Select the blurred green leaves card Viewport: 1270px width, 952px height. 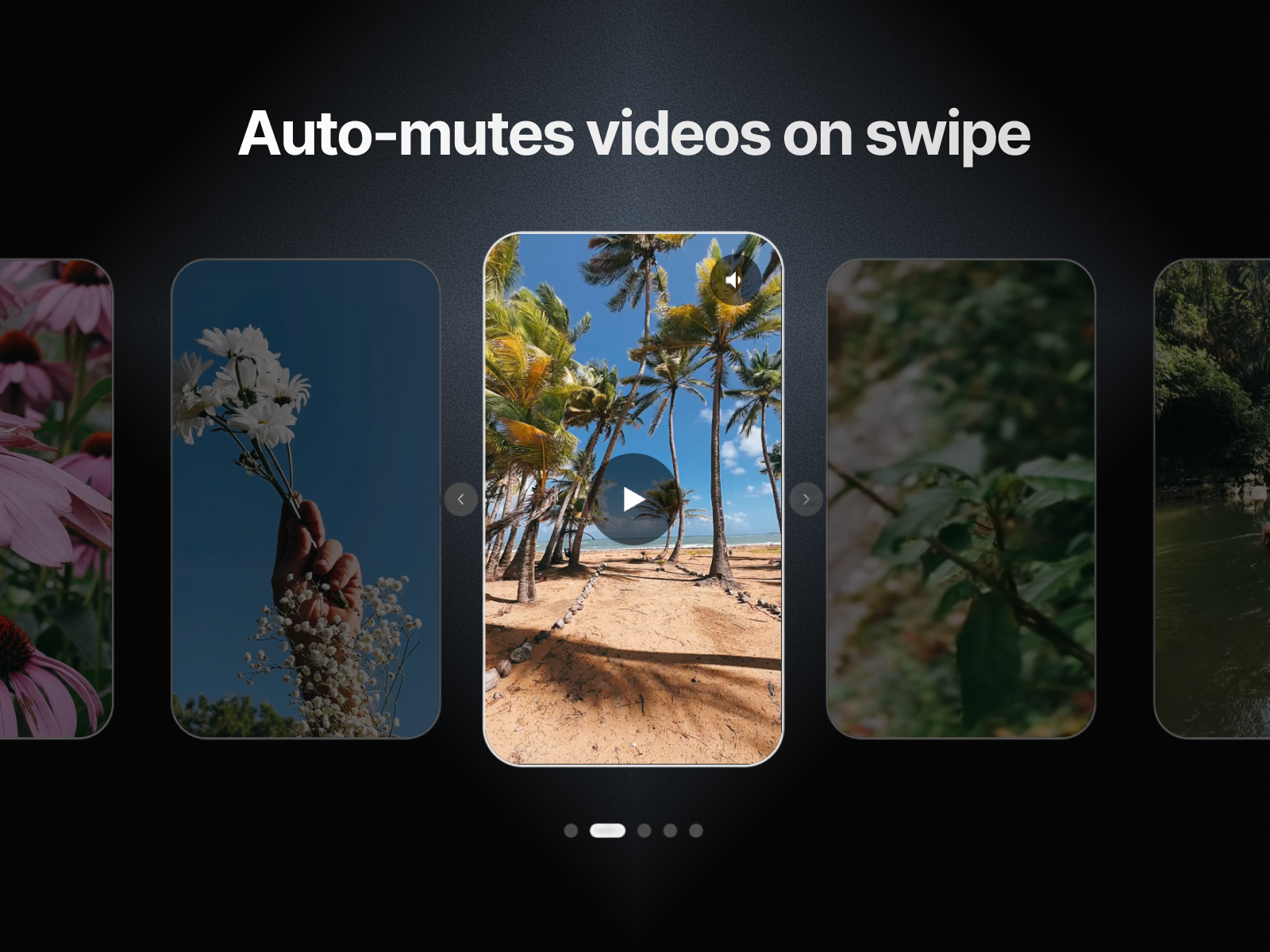(961, 499)
